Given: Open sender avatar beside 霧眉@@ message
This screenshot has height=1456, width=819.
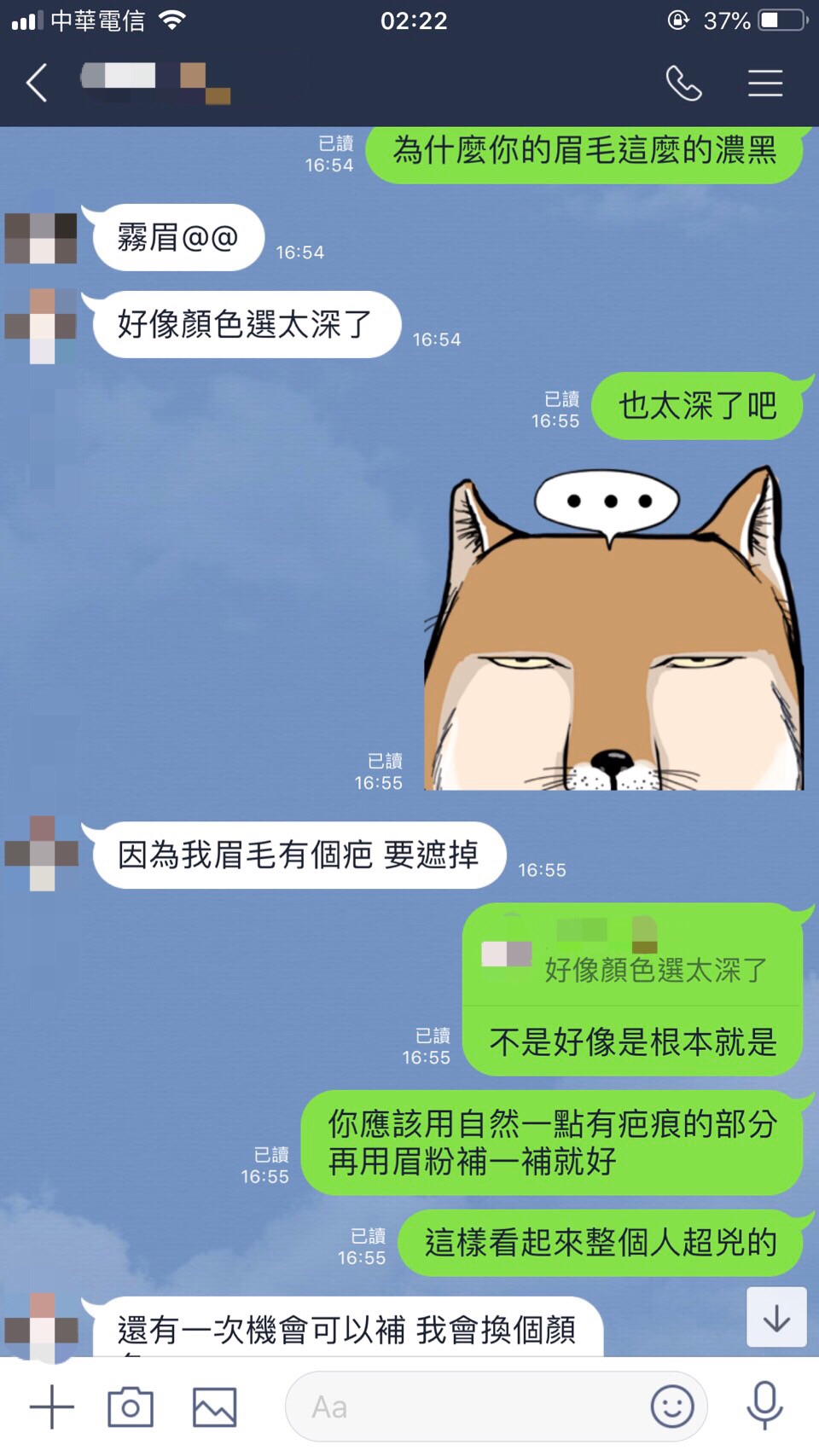Looking at the screenshot, I should pos(41,238).
